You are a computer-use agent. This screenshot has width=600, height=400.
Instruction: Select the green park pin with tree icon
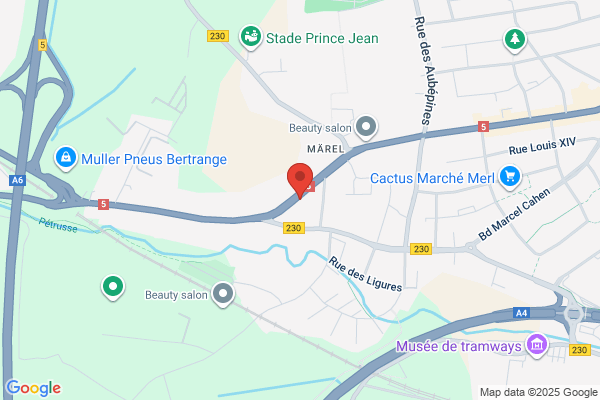point(515,40)
